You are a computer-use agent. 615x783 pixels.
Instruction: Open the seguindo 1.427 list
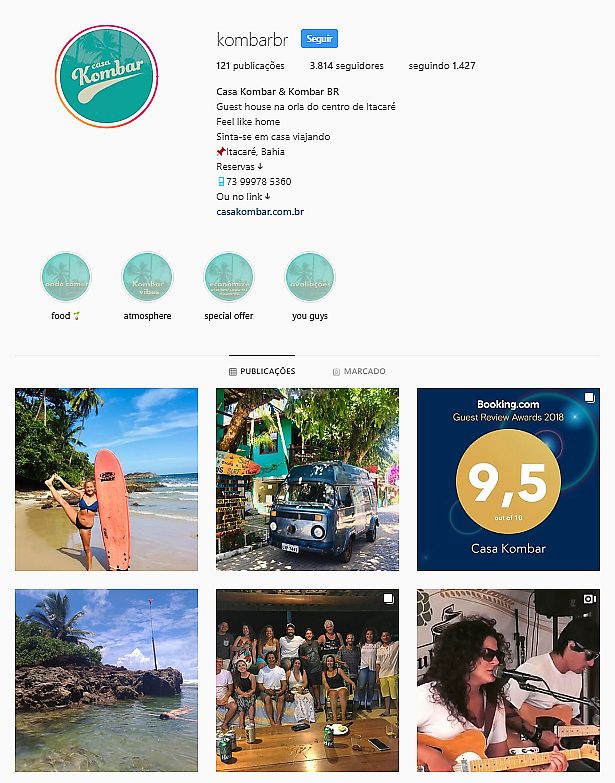(441, 66)
